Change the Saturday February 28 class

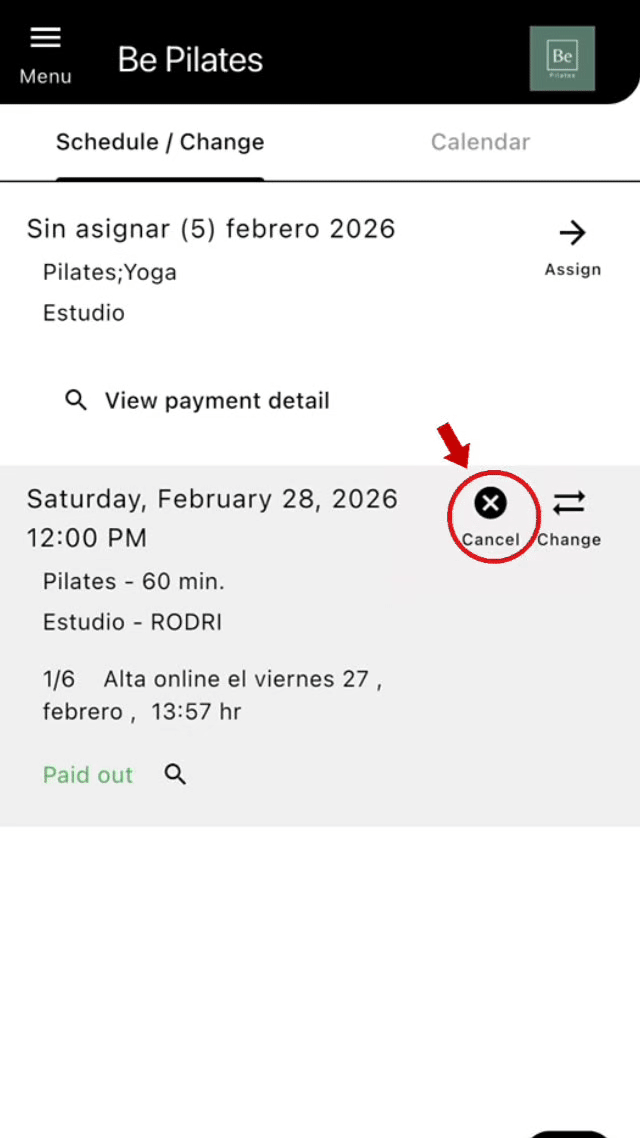coord(569,515)
